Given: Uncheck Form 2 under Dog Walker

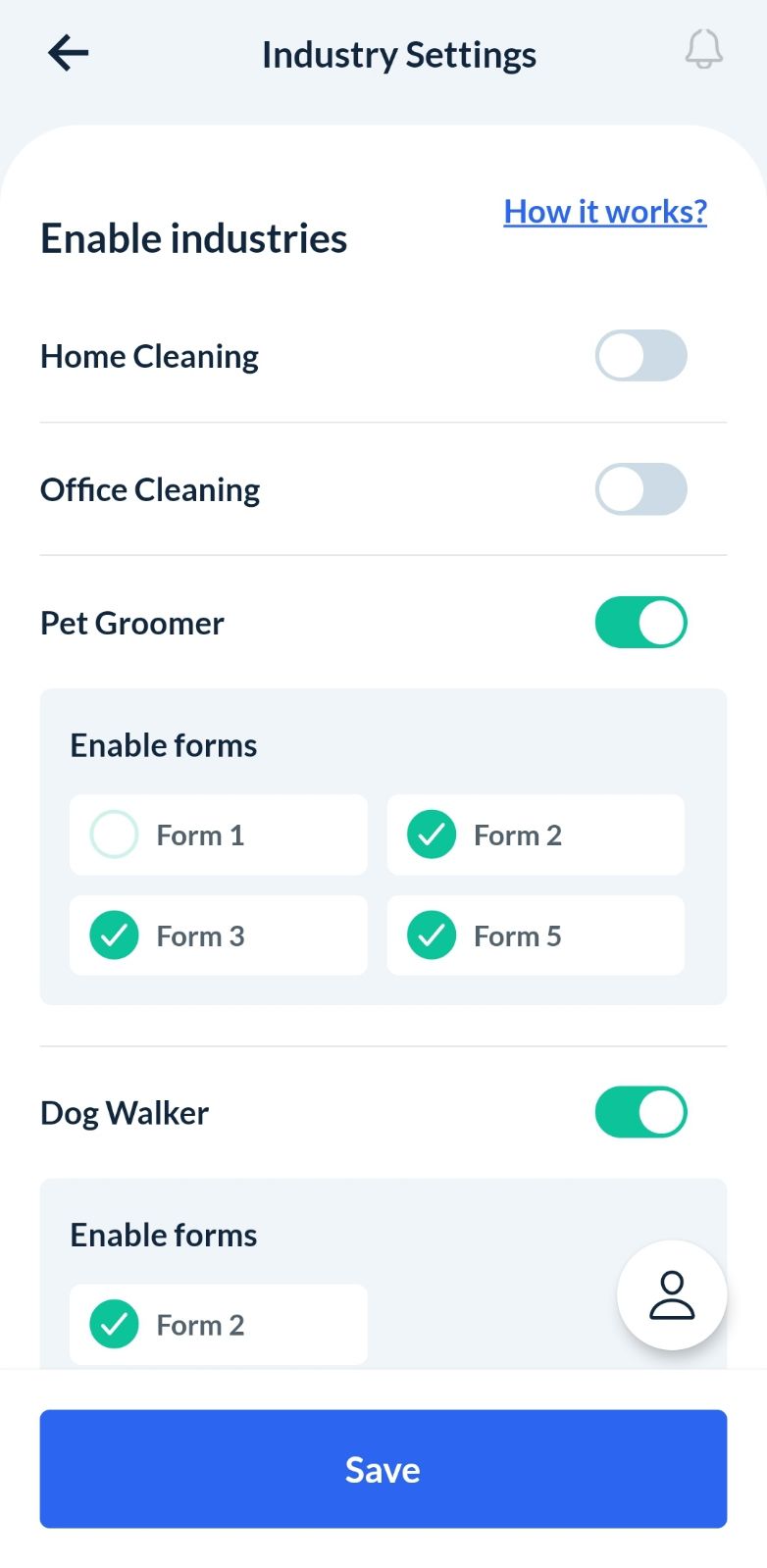Looking at the screenshot, I should [115, 1325].
